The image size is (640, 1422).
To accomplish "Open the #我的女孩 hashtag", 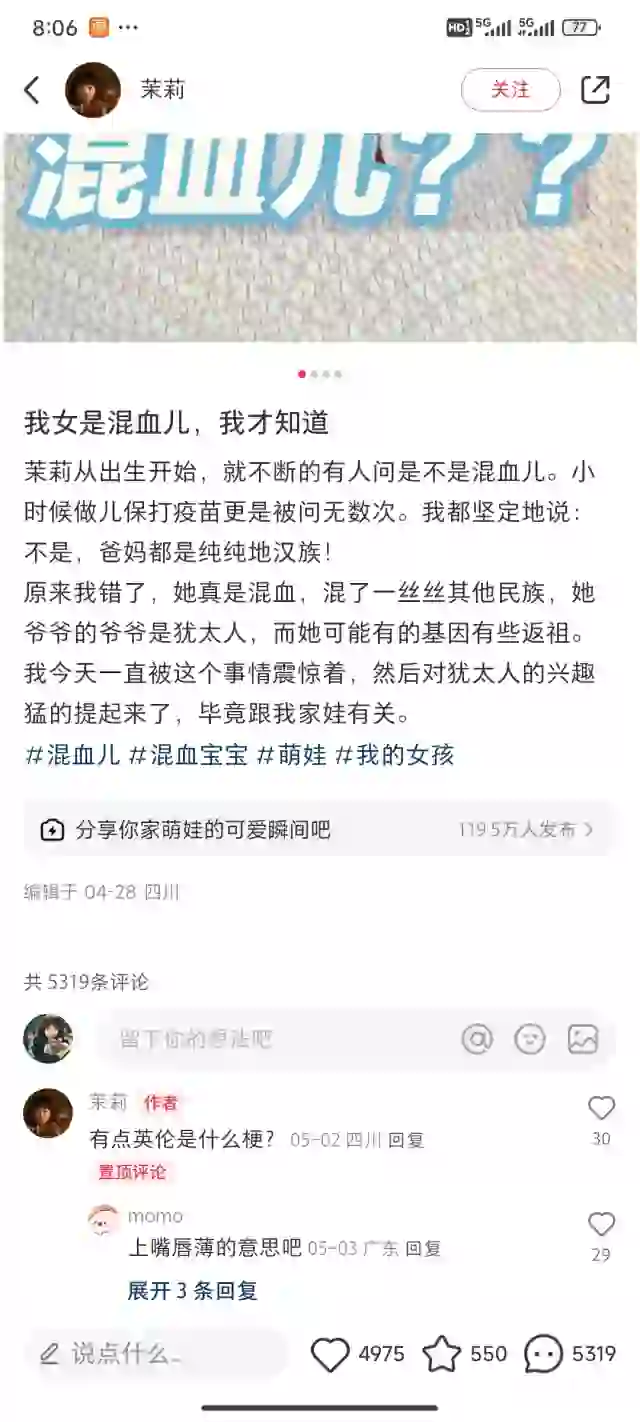I will pos(394,755).
